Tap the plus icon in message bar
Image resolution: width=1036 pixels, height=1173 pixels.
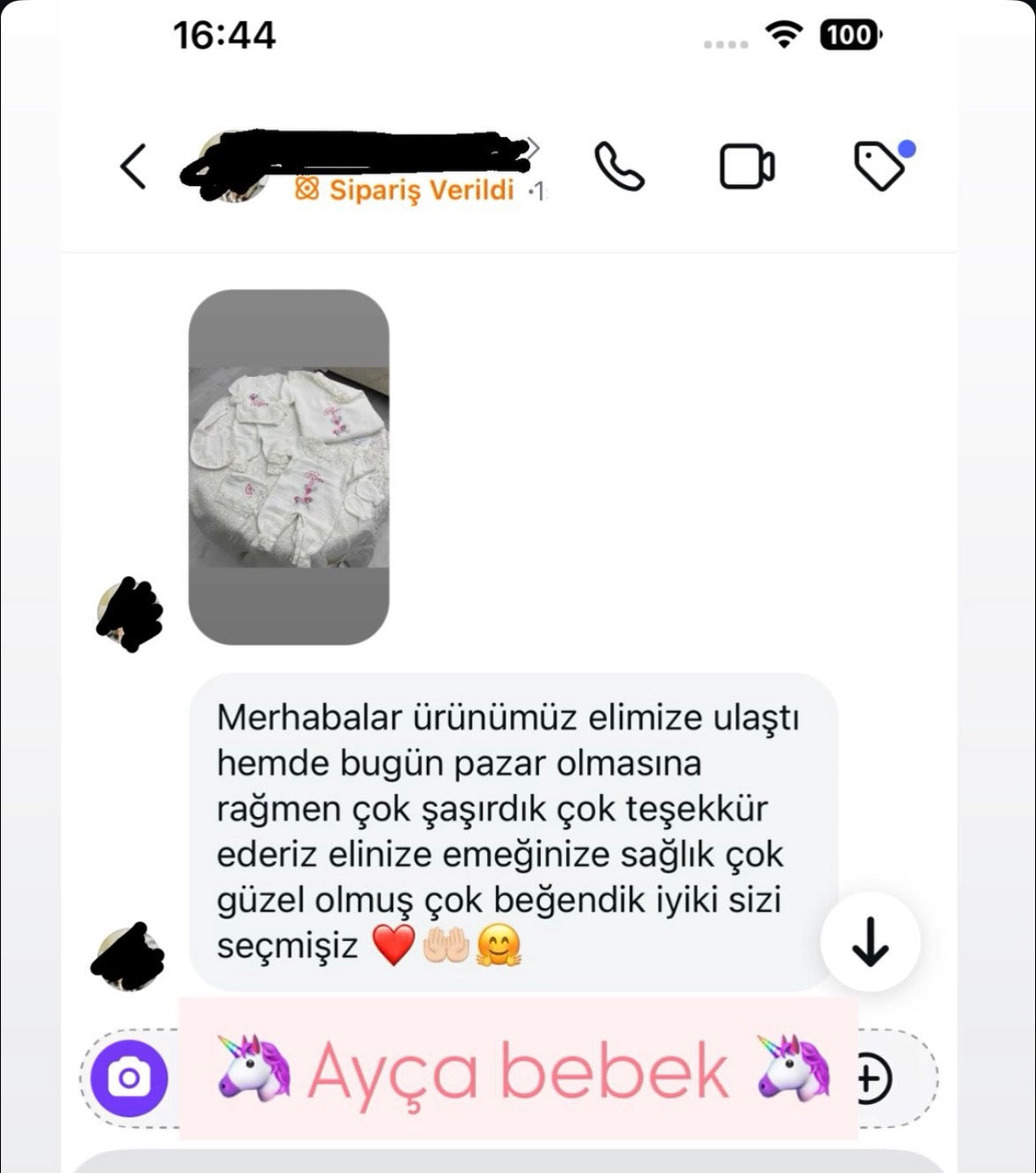[x=873, y=1078]
